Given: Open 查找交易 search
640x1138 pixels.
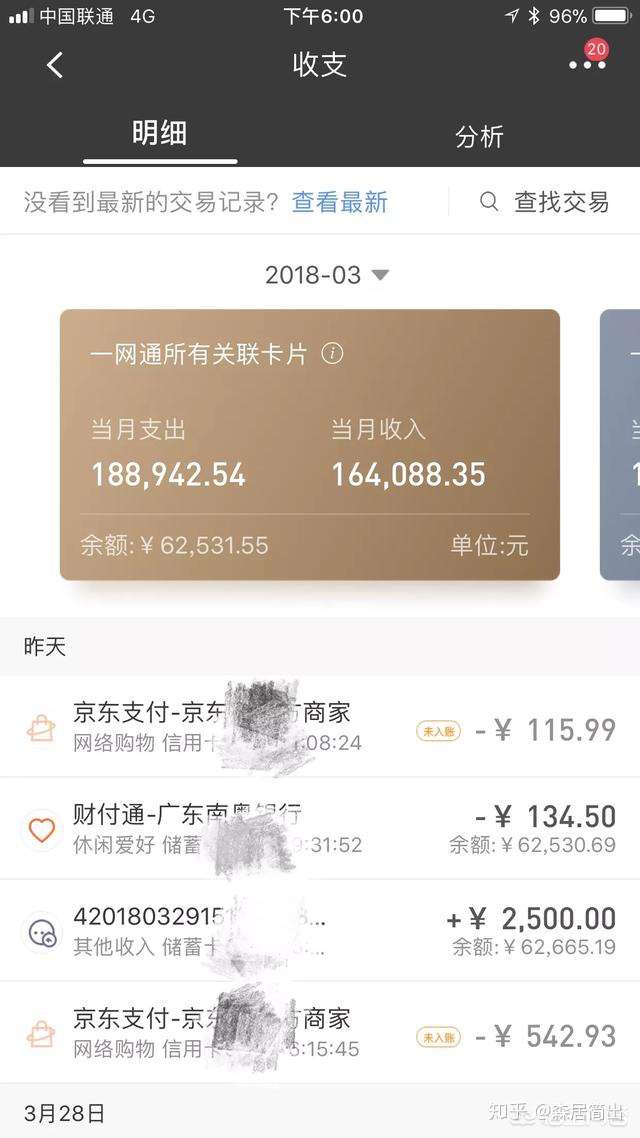Looking at the screenshot, I should [544, 202].
